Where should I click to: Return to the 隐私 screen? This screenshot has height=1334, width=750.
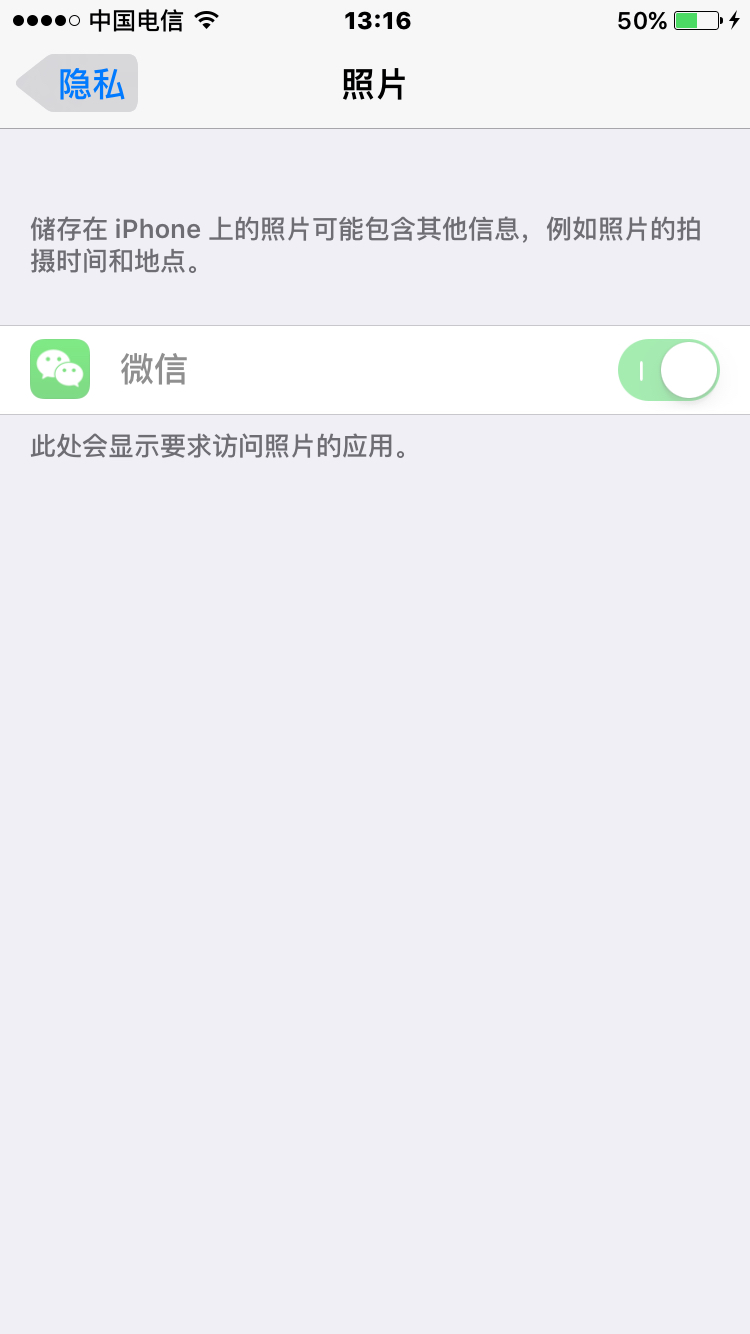[x=75, y=83]
